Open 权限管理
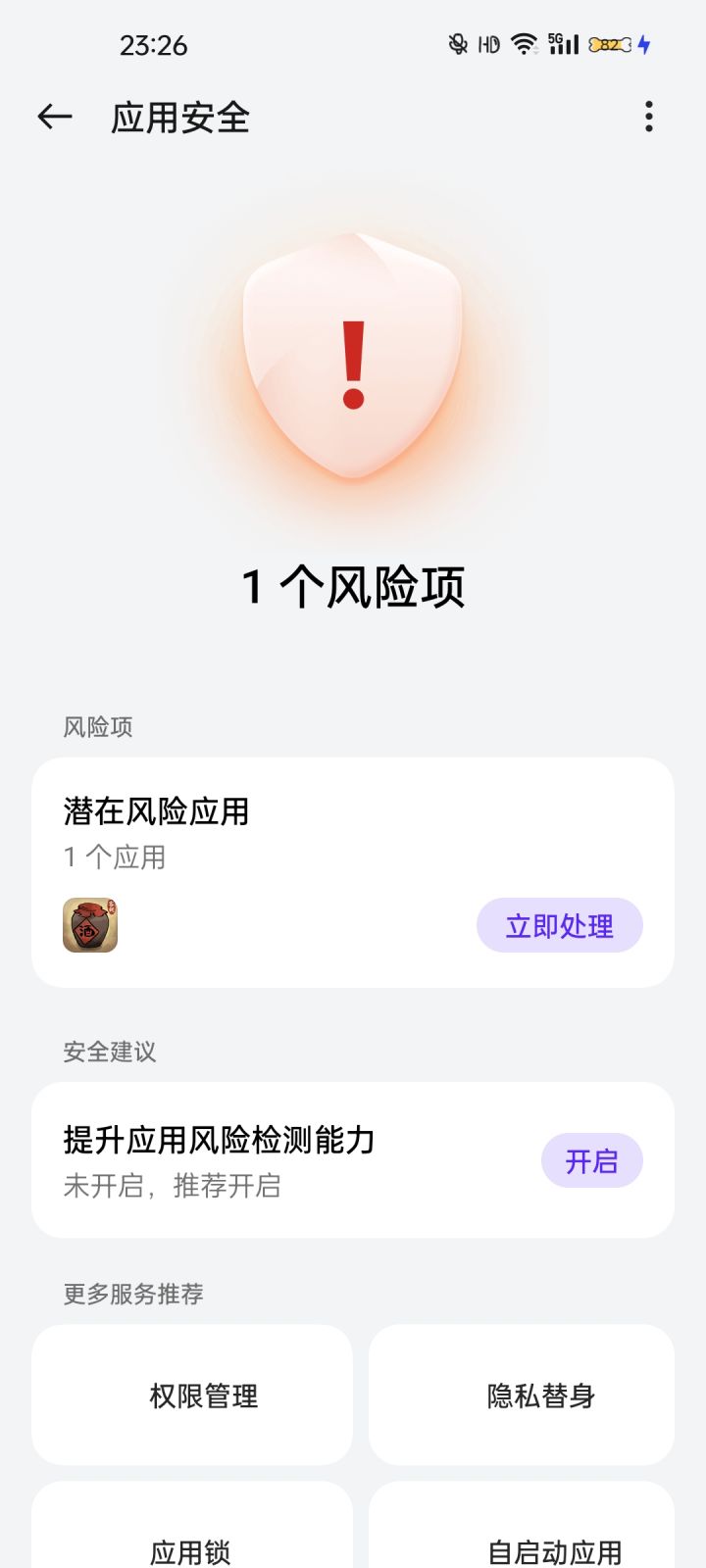The height and width of the screenshot is (1568, 706). coord(192,1396)
